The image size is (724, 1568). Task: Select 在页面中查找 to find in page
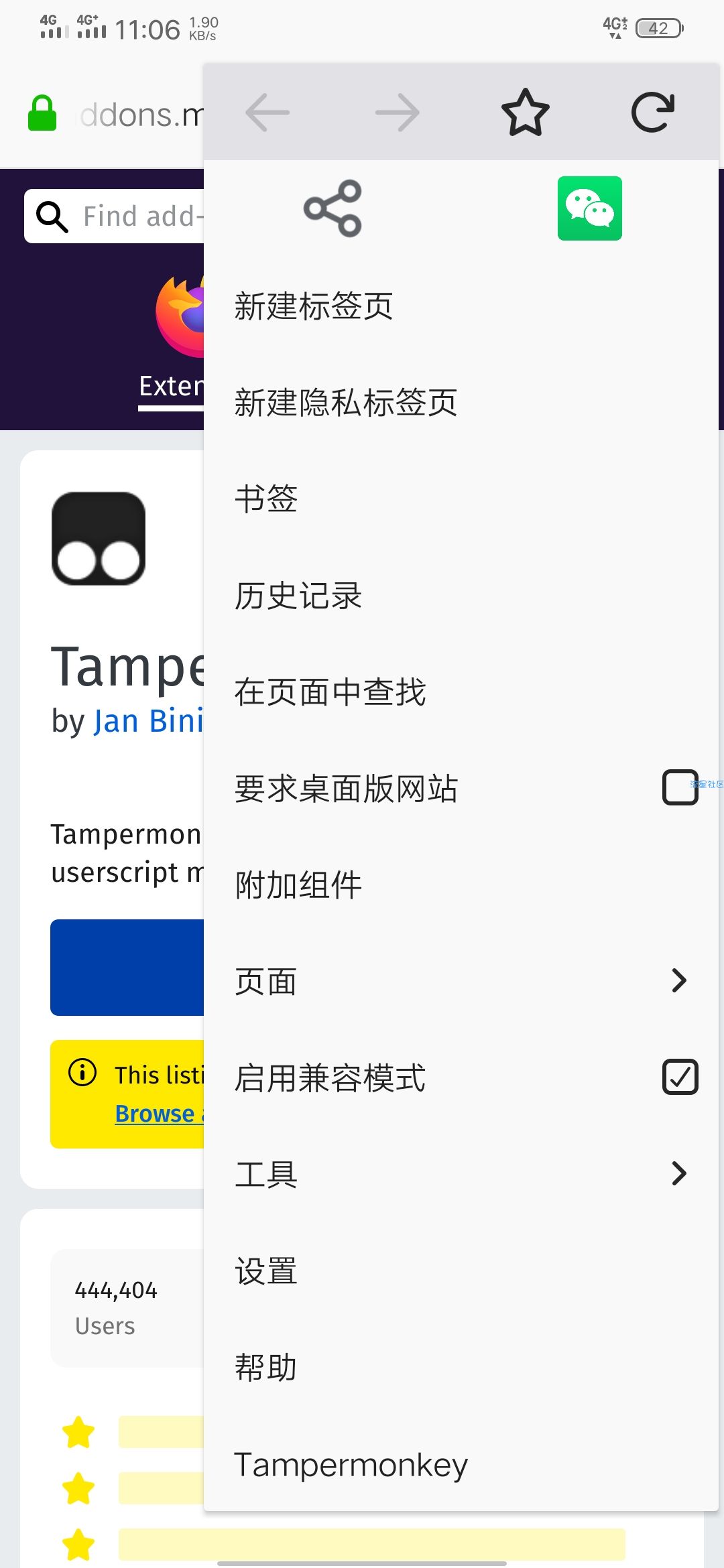click(x=330, y=692)
